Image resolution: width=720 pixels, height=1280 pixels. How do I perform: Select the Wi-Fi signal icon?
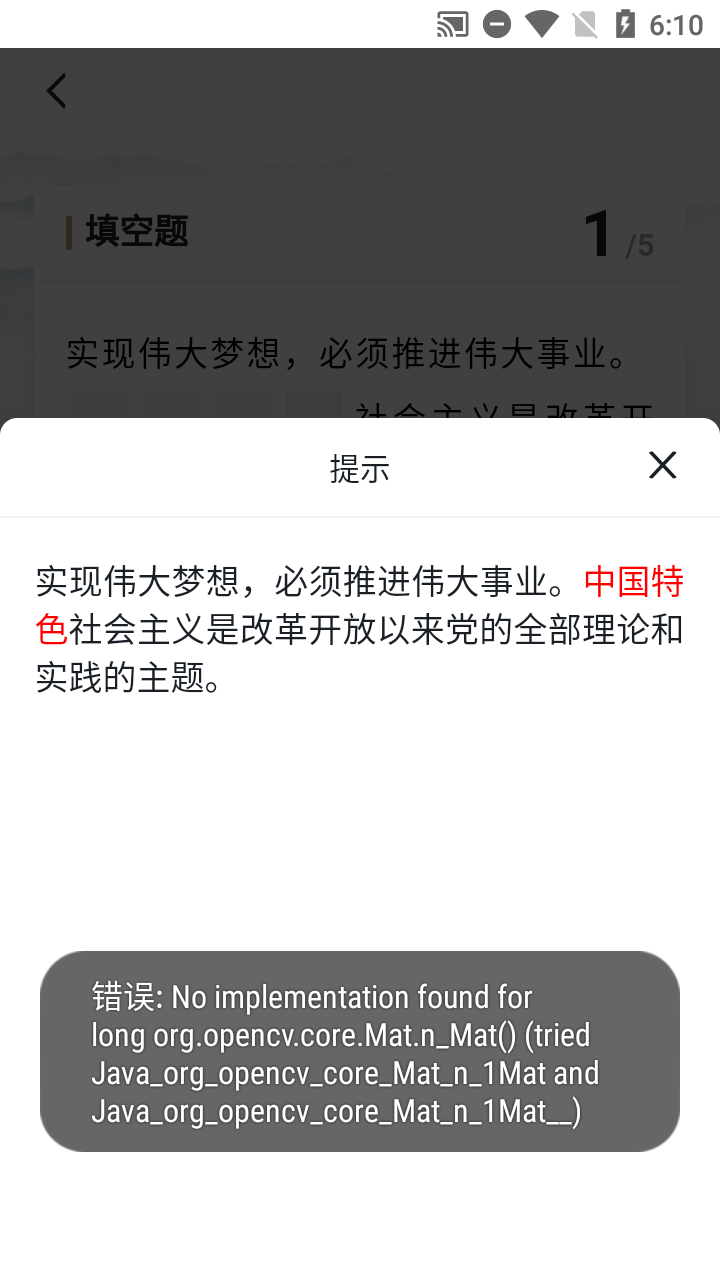click(540, 24)
